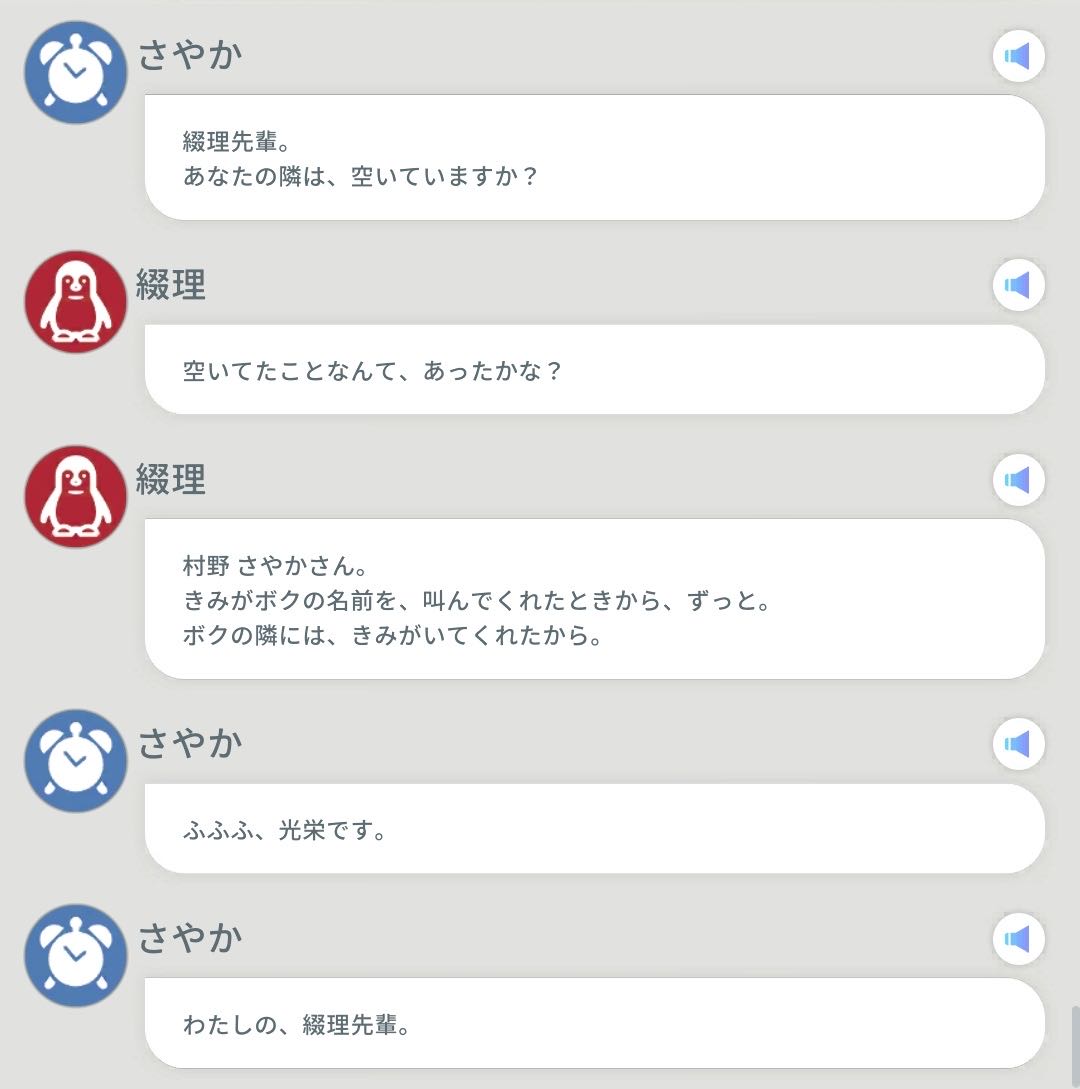1080x1089 pixels.
Task: Hear さやか say わたしの、綴理先輩。
Action: [x=1018, y=940]
